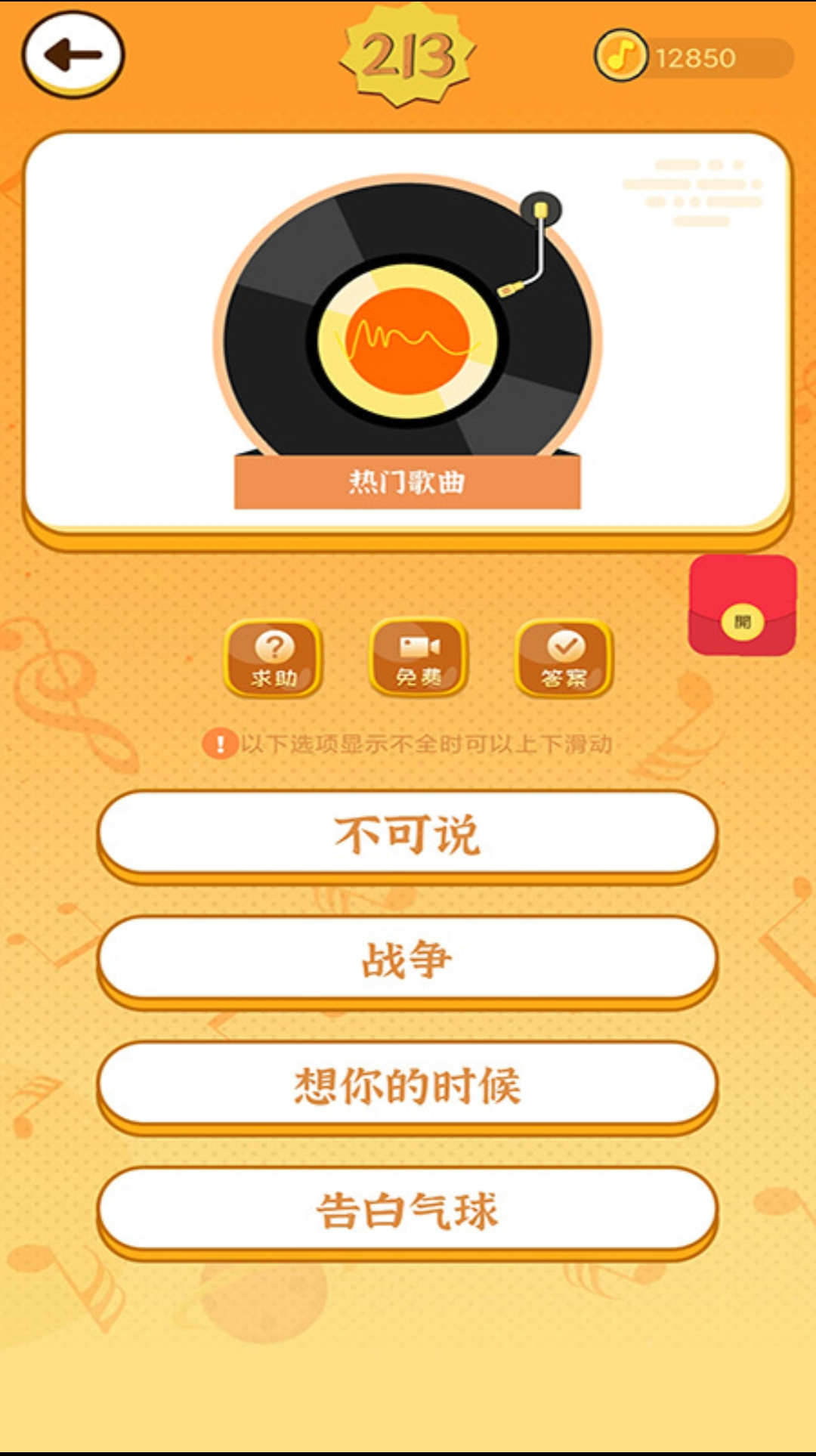Watch a video via the 免费 button

419,657
